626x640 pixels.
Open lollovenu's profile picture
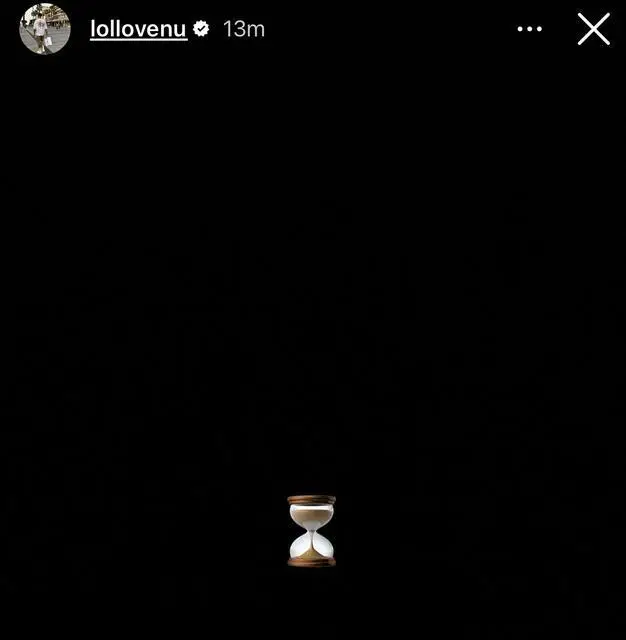[45, 29]
